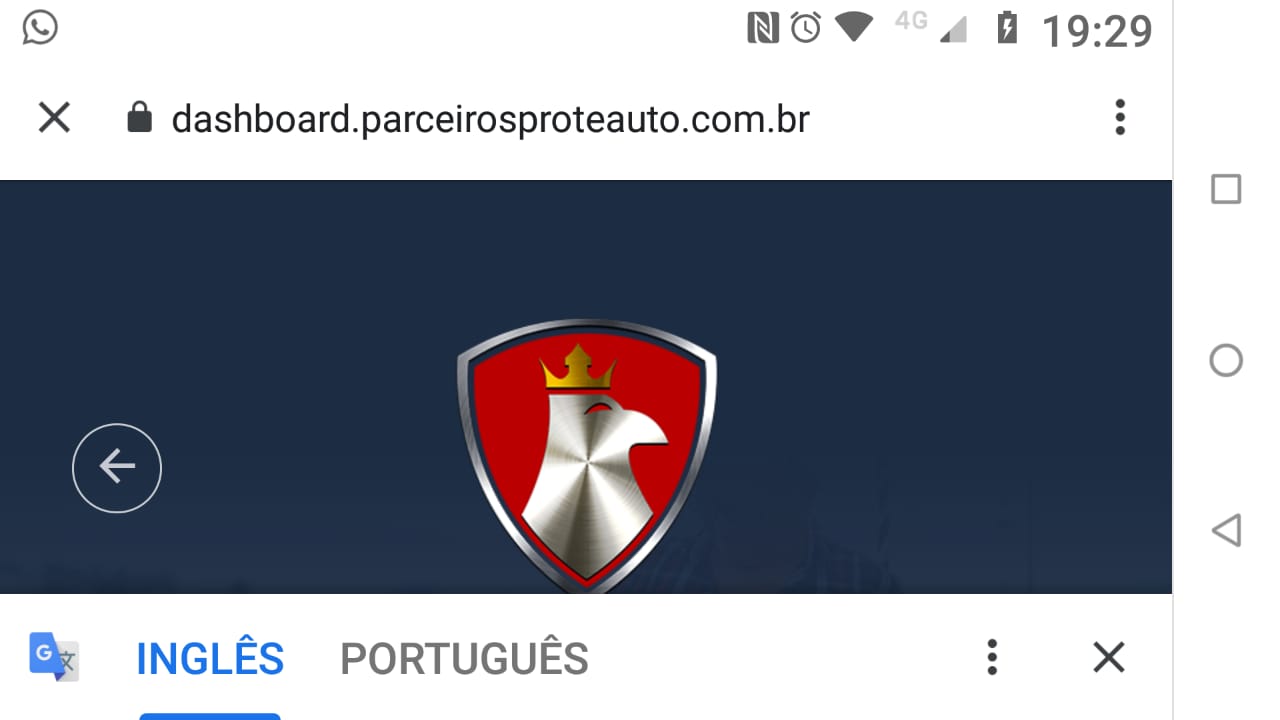Image resolution: width=1280 pixels, height=720 pixels.
Task: Tap the system back triangle button
Action: 1226,530
